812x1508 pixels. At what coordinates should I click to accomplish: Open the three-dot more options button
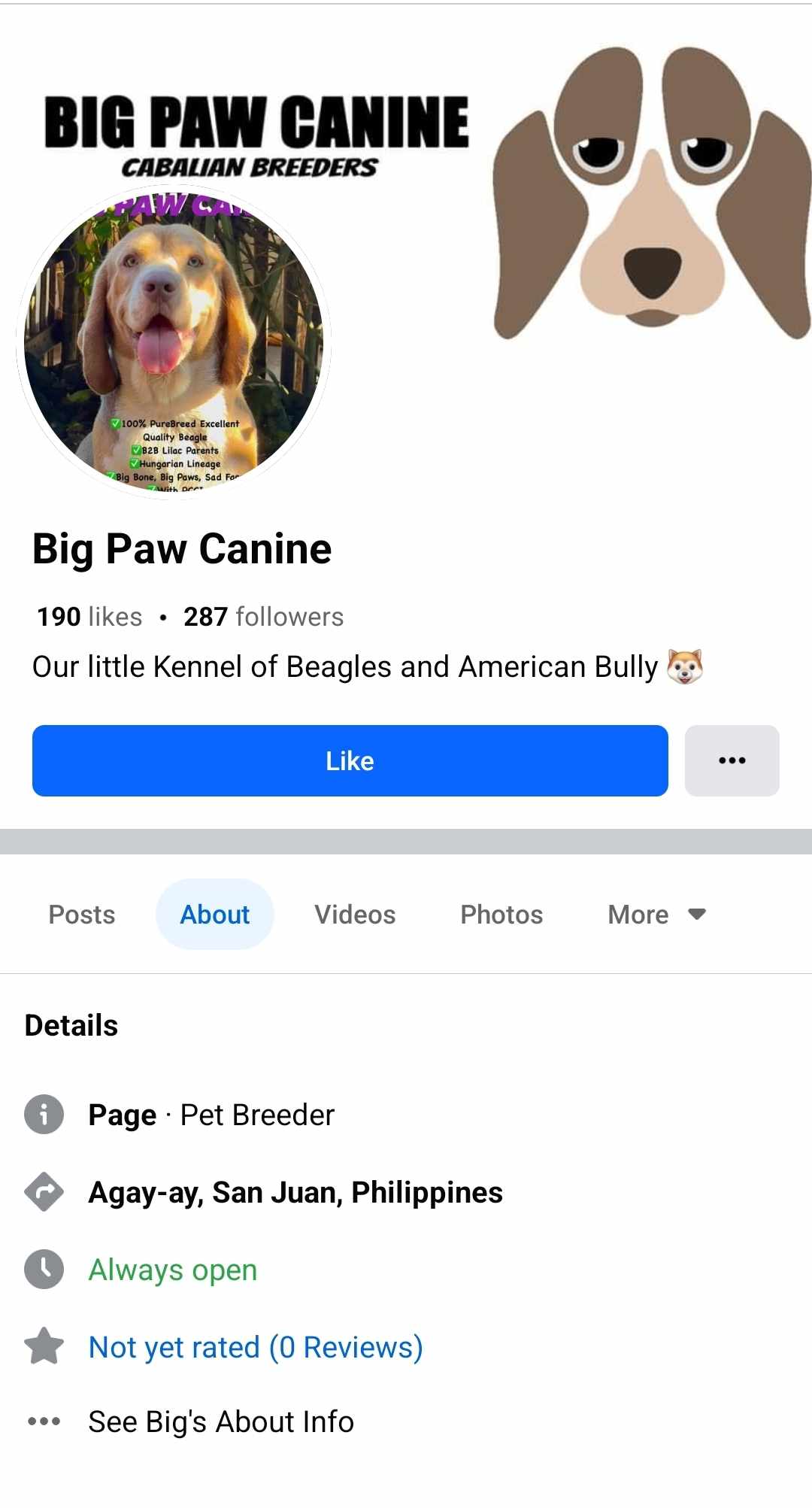(x=732, y=760)
